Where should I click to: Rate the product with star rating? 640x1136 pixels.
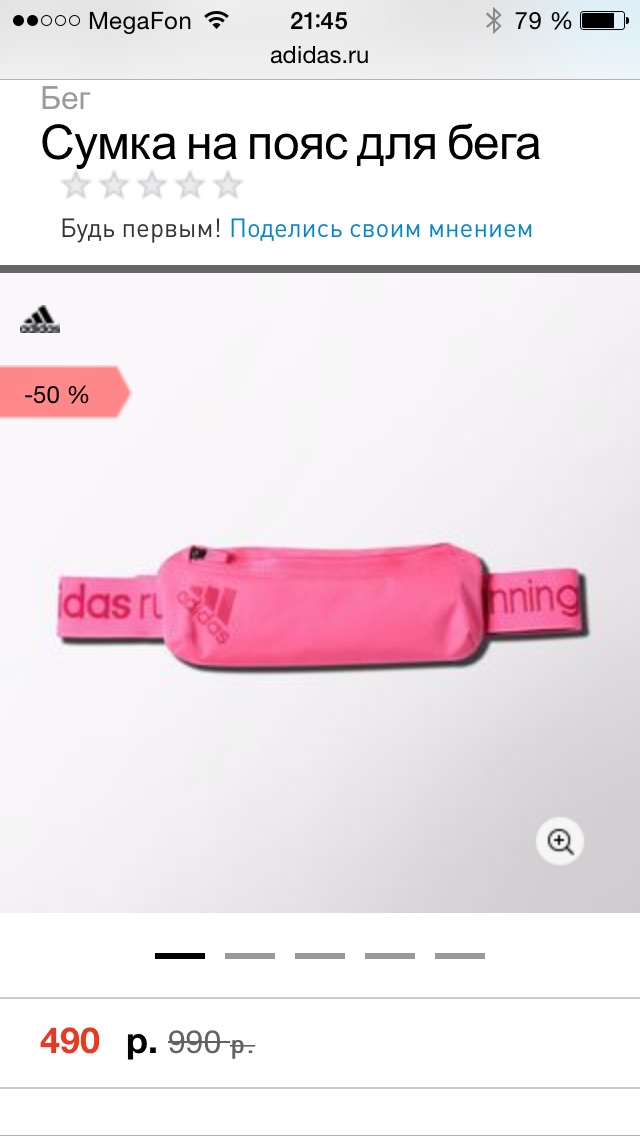tap(152, 186)
